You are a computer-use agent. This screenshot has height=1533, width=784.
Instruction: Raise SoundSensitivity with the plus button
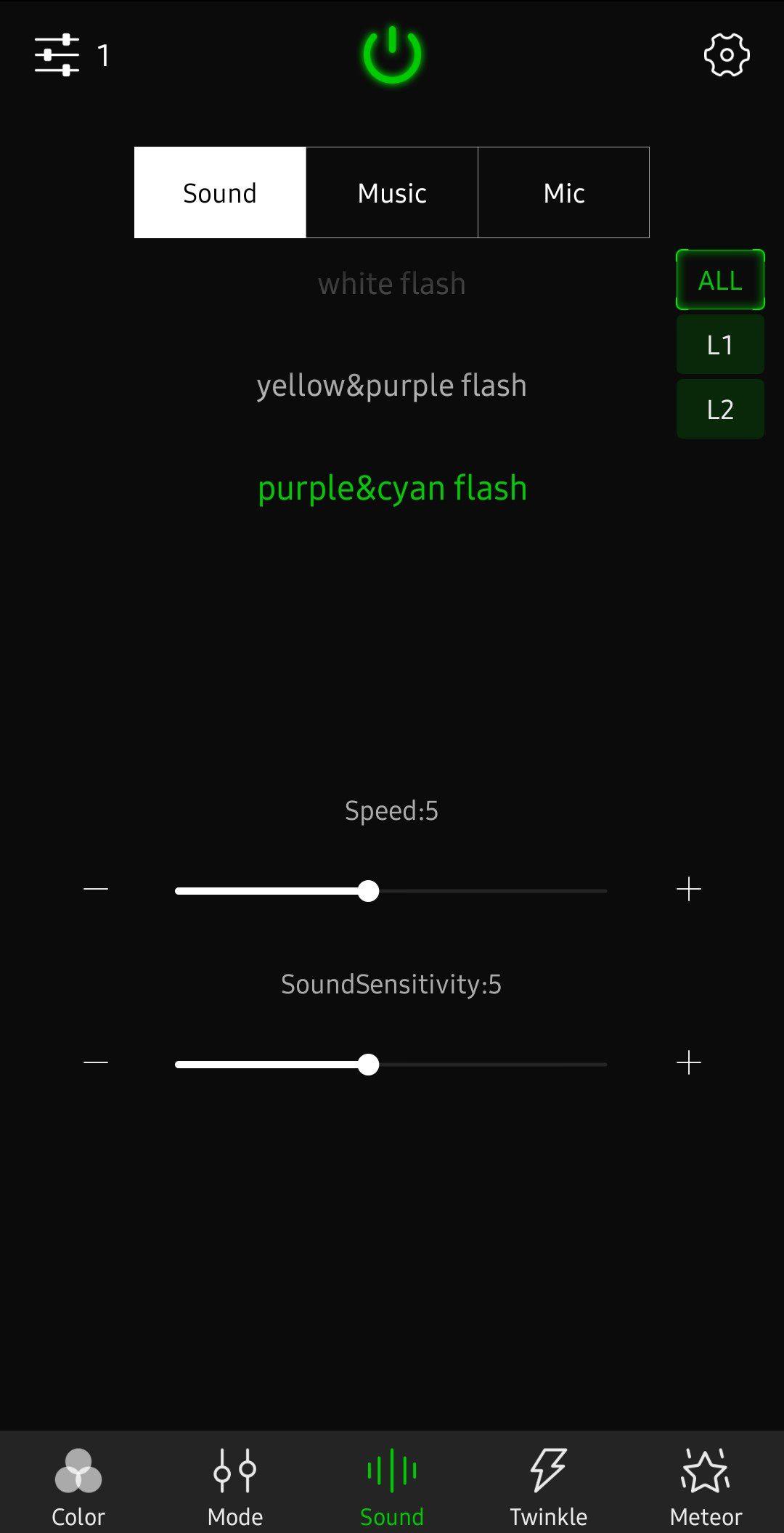pyautogui.click(x=688, y=1062)
